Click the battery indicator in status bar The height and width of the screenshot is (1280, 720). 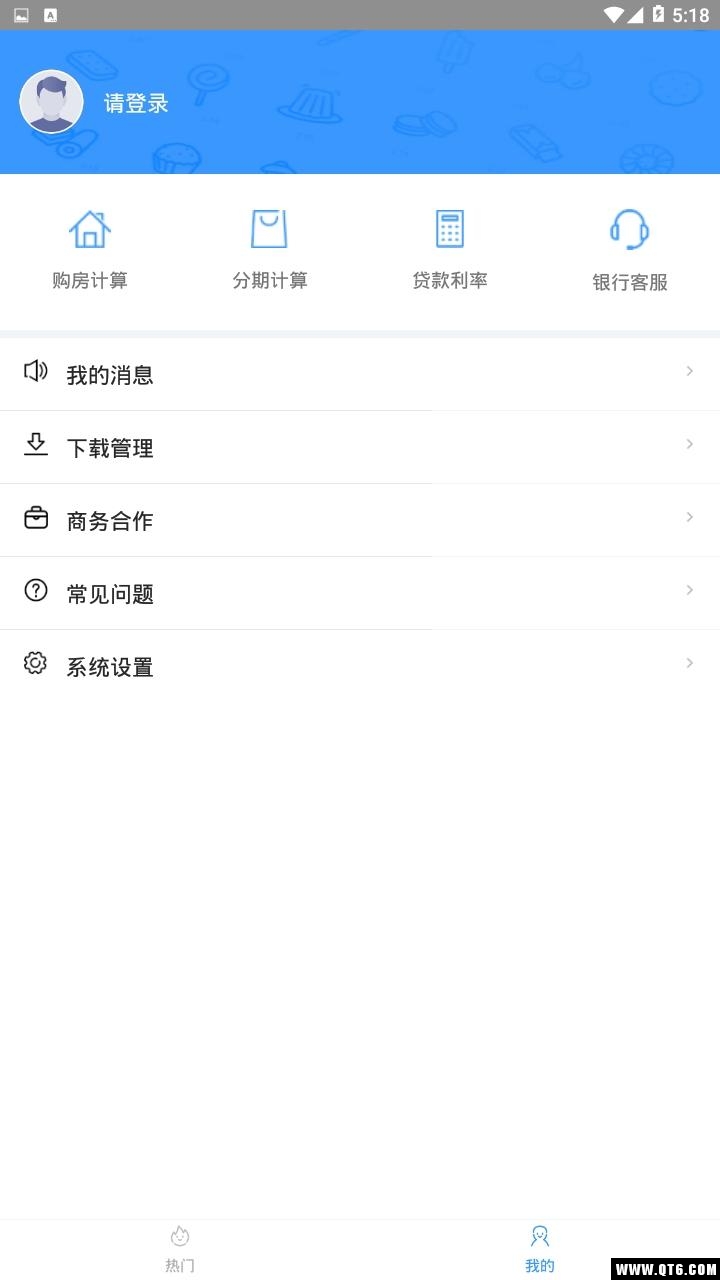coord(656,15)
